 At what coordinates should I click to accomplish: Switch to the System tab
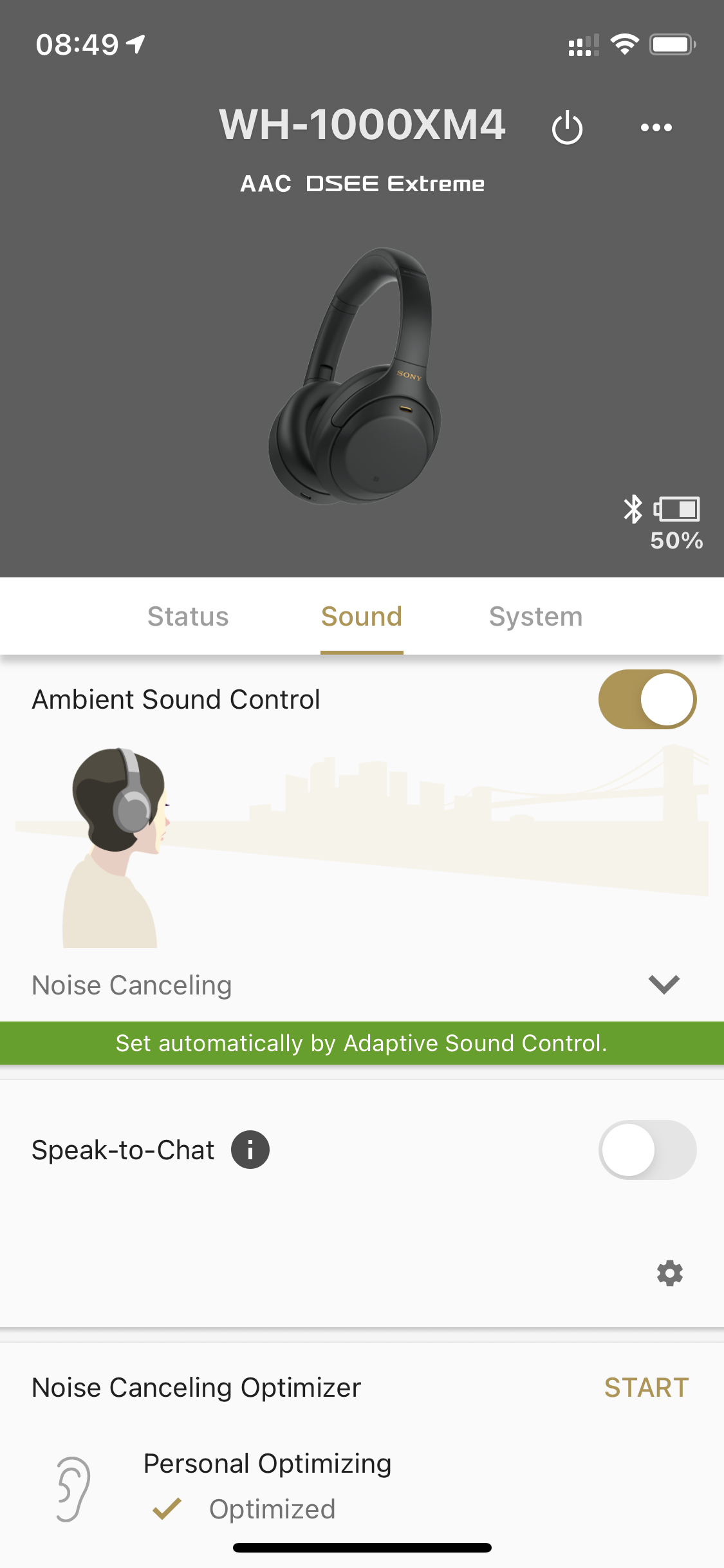(535, 616)
